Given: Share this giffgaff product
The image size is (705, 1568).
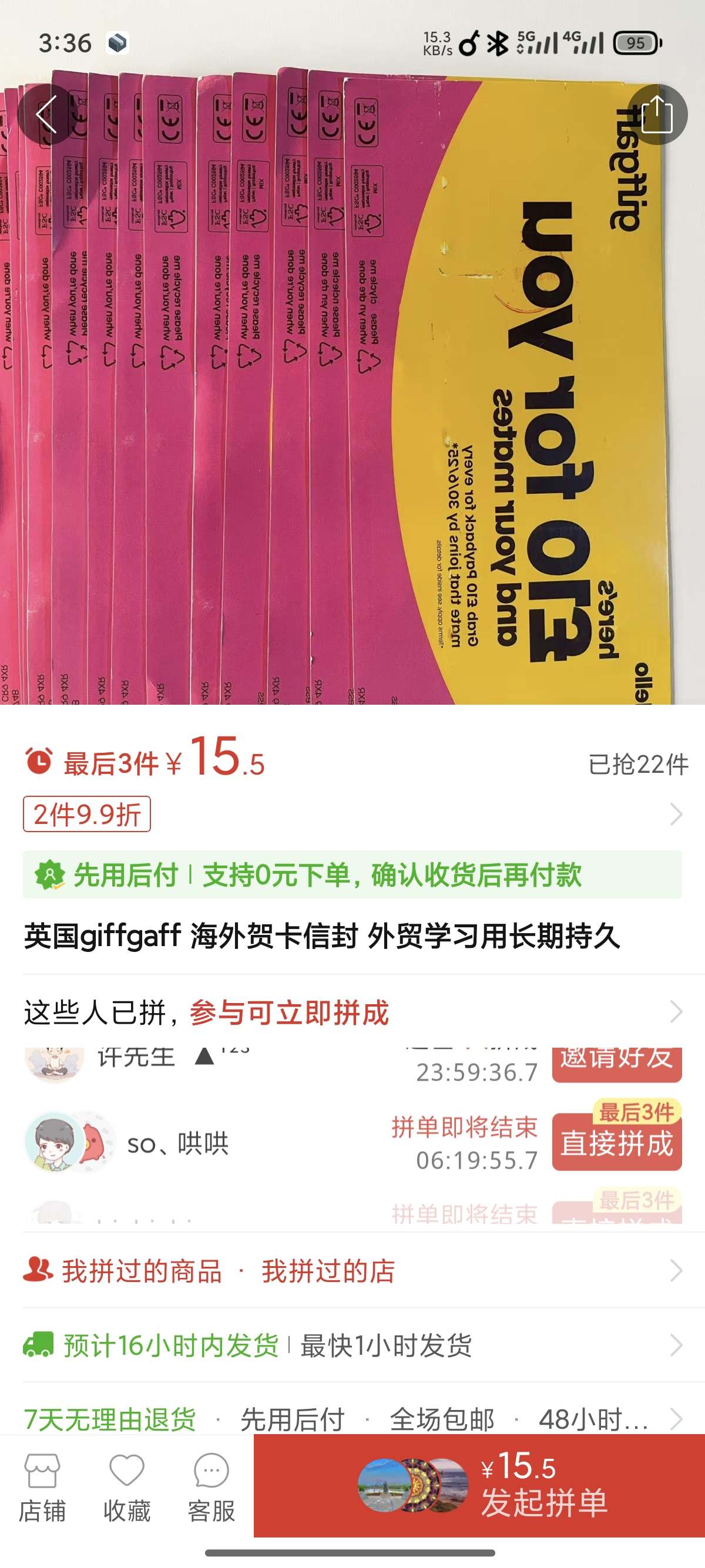Looking at the screenshot, I should [x=657, y=115].
